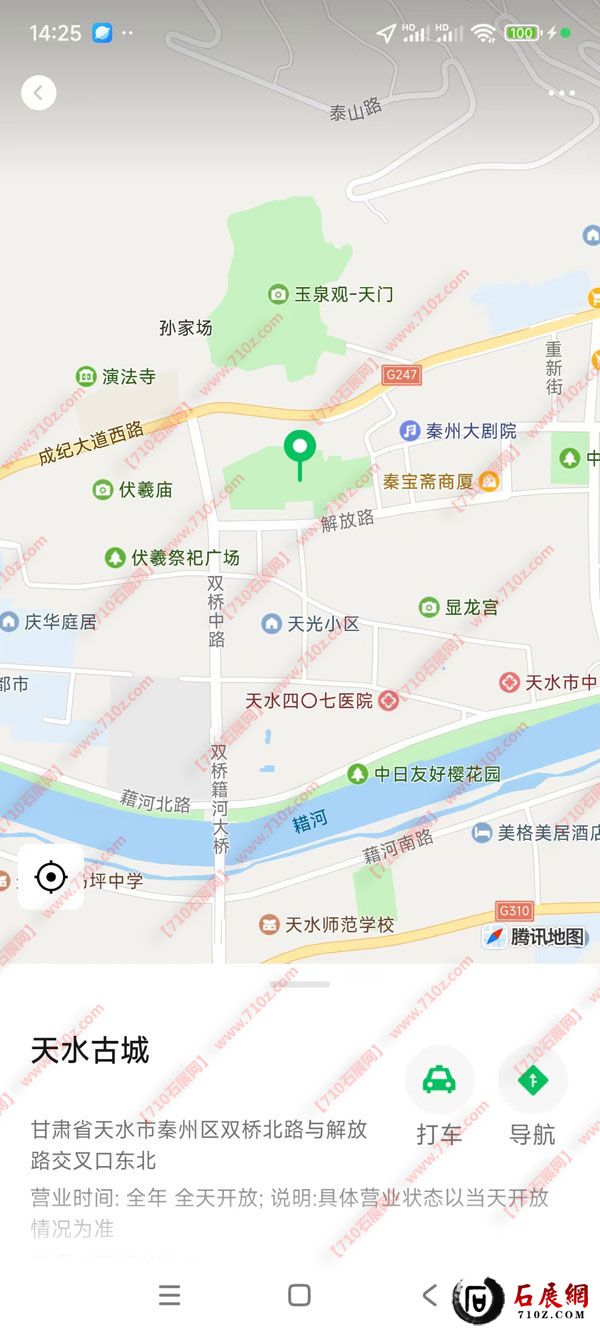600x1333 pixels.
Task: Select the 伏羲庙 map marker
Action: point(103,489)
